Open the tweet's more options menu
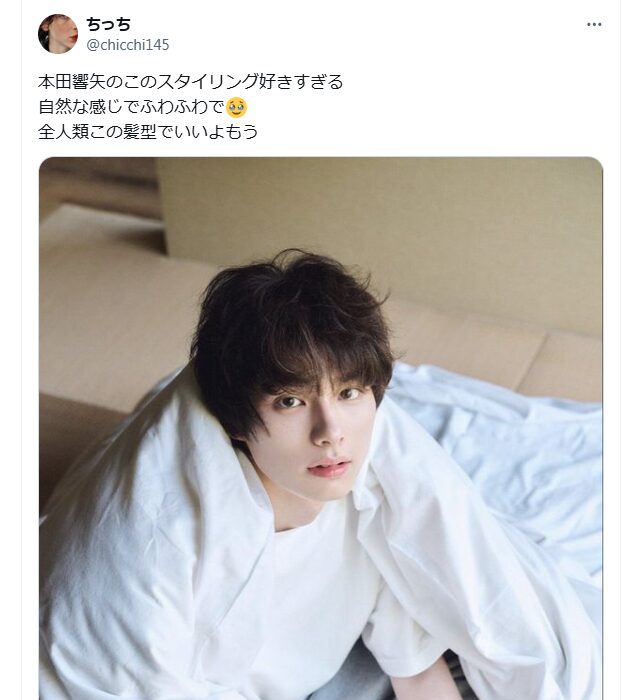Image resolution: width=635 pixels, height=700 pixels. coord(594,24)
